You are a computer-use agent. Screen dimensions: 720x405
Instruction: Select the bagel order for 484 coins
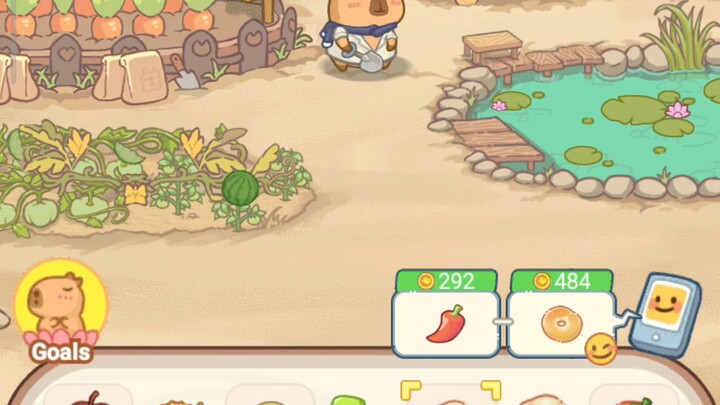click(560, 323)
